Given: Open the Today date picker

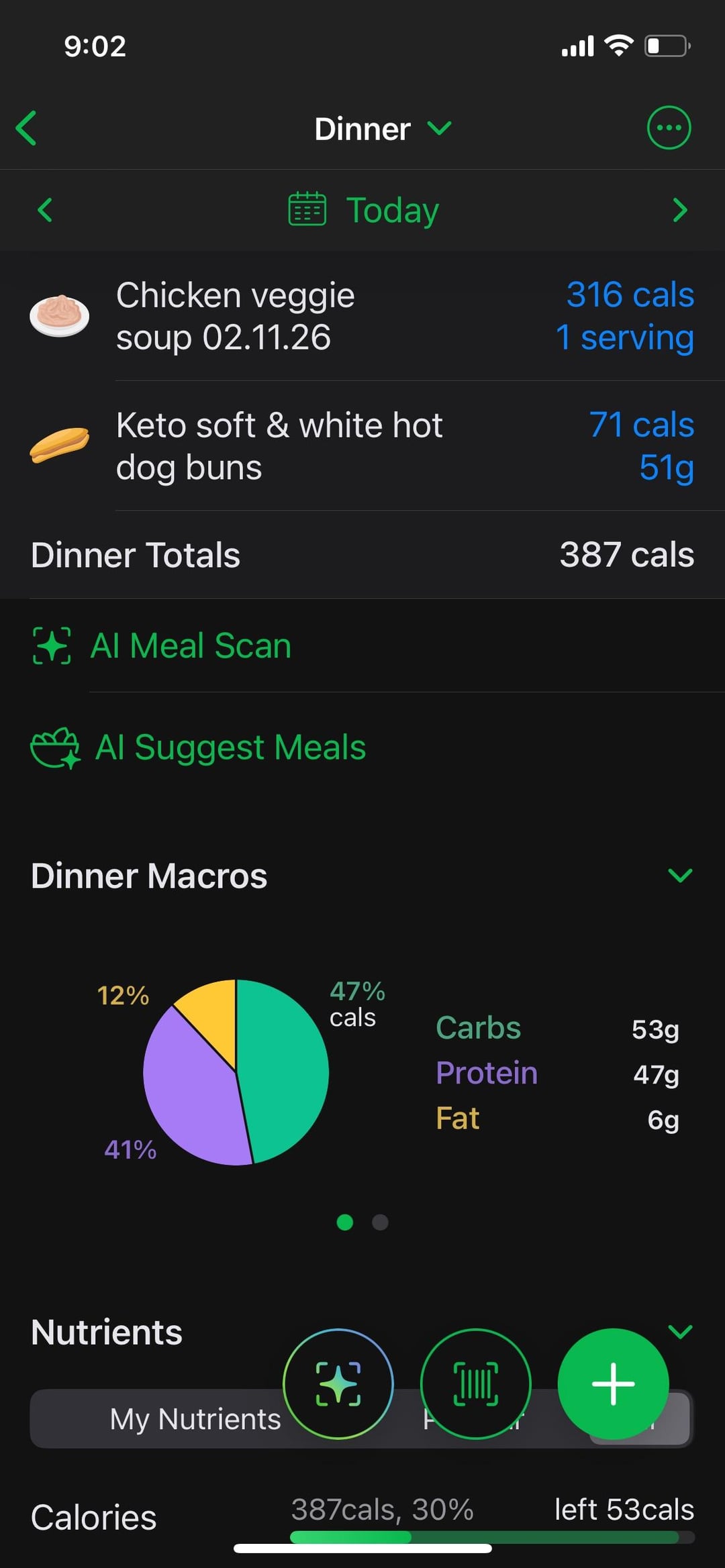Looking at the screenshot, I should tap(364, 210).
